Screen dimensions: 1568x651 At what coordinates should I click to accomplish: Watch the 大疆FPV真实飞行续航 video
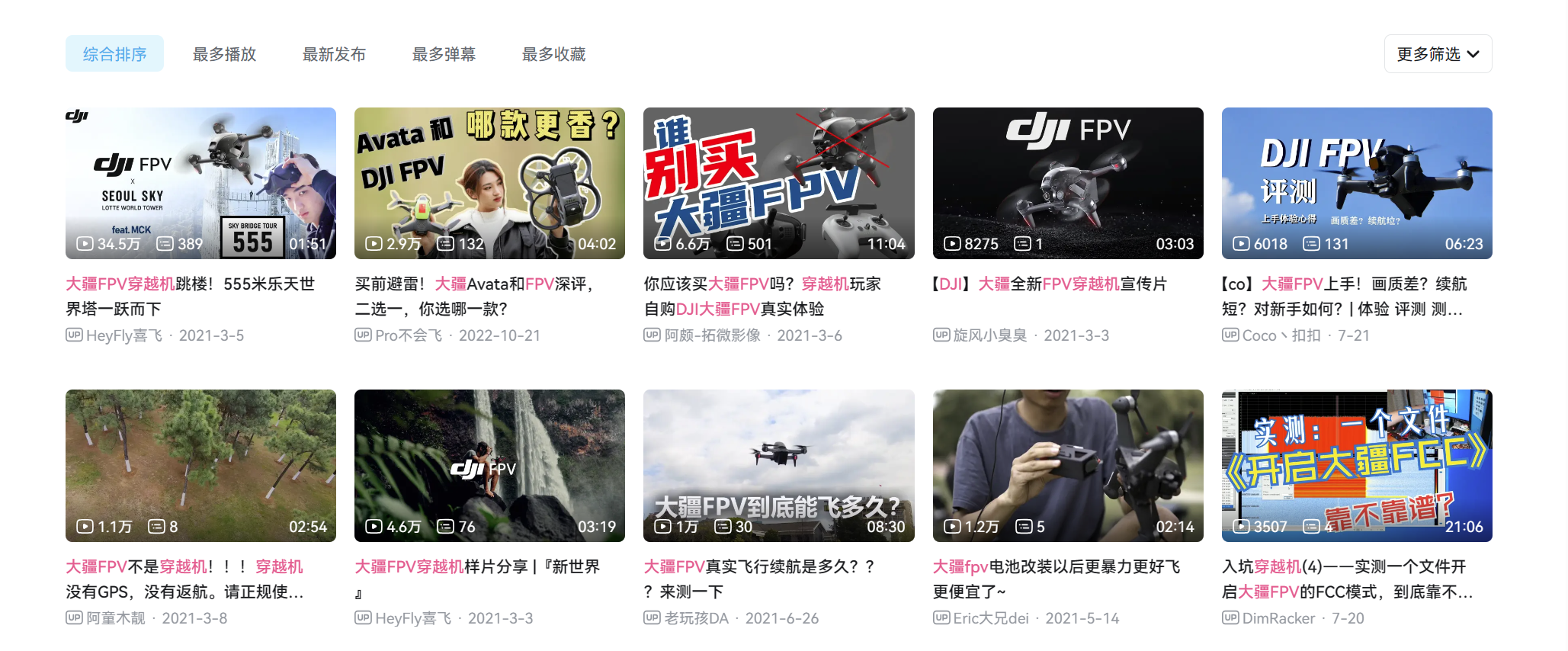778,466
